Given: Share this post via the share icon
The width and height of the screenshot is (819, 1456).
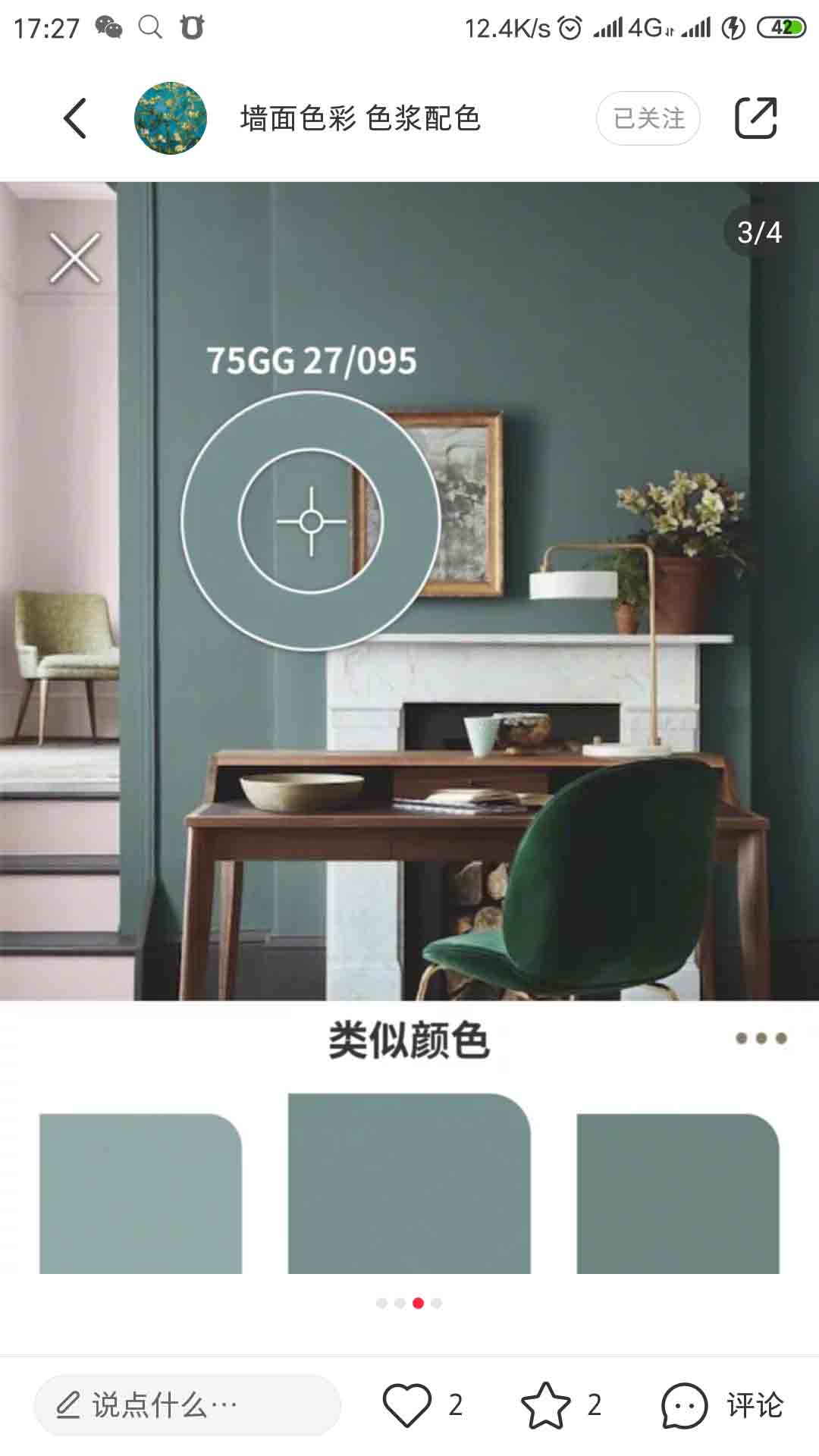Looking at the screenshot, I should (x=755, y=118).
